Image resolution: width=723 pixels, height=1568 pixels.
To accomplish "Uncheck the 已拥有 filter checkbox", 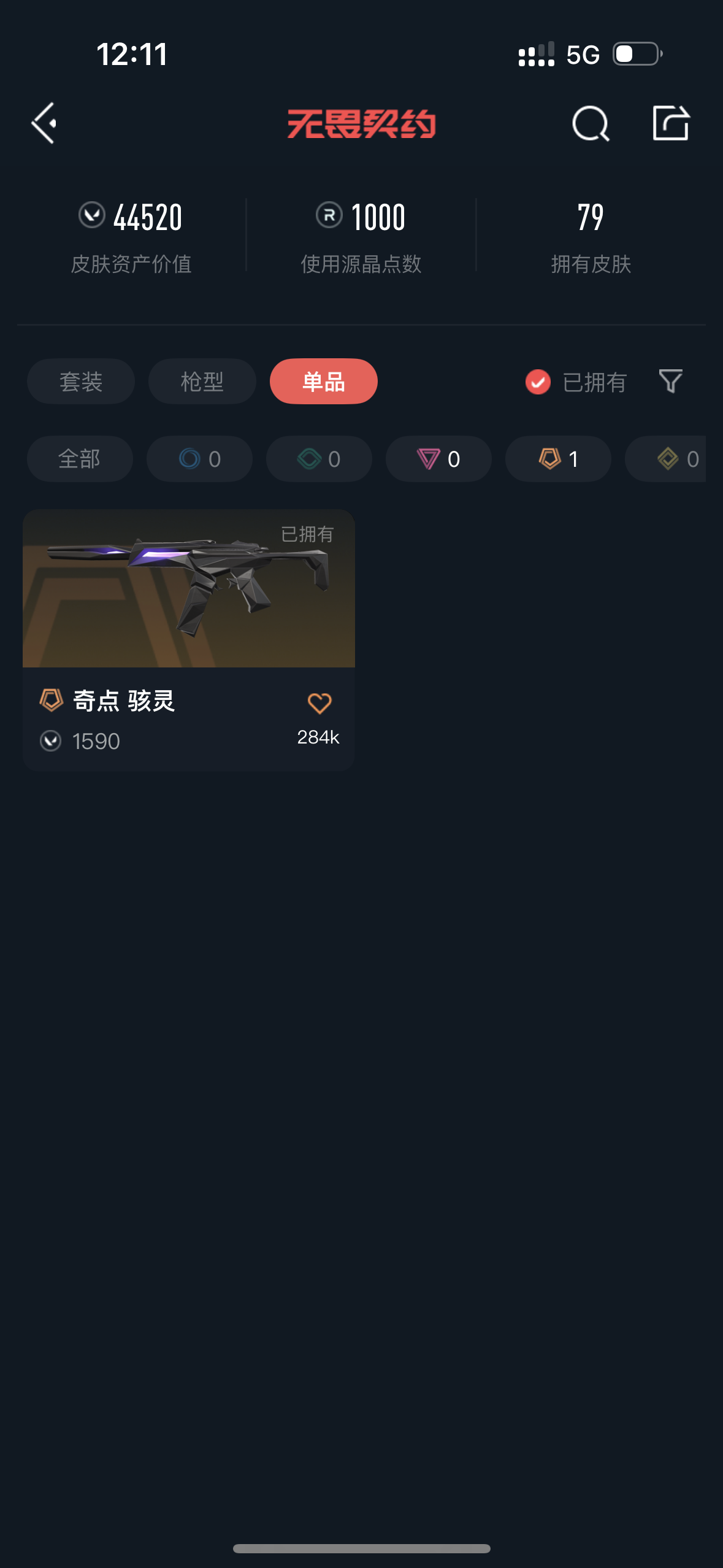I will click(538, 382).
